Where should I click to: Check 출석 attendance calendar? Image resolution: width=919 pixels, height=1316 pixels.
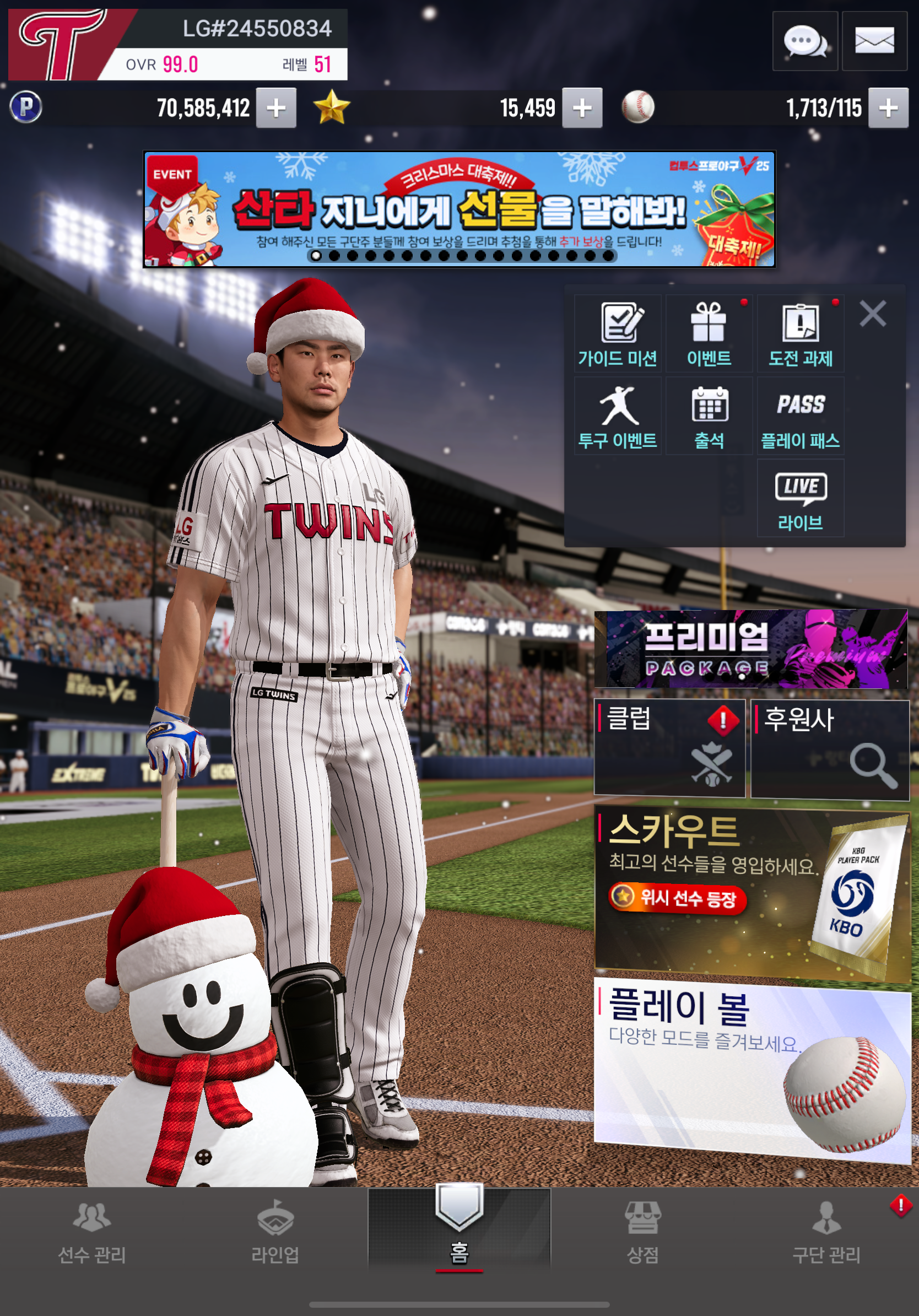pyautogui.click(x=709, y=416)
